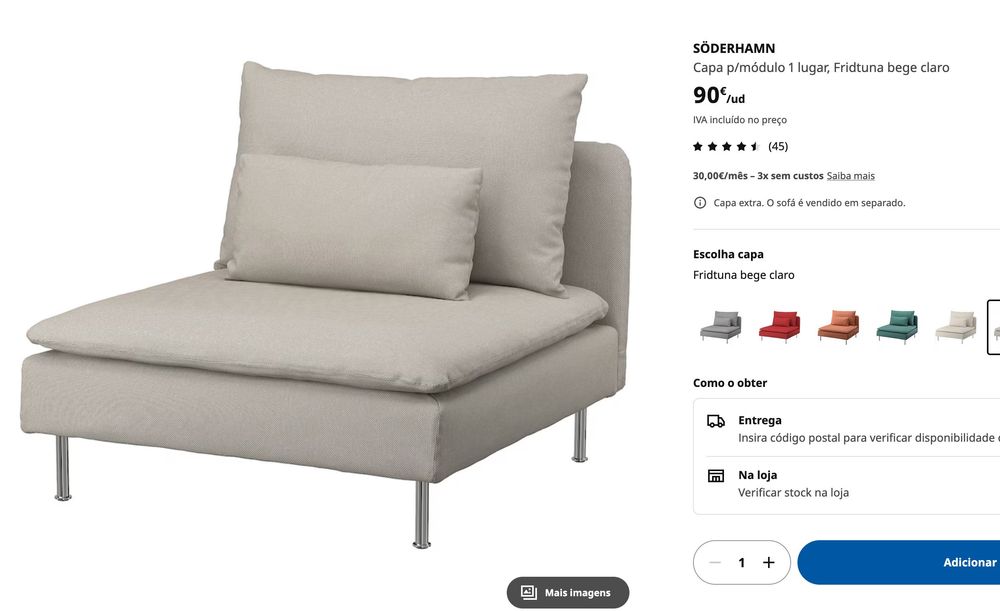Pick the turquoise cover swatch
The height and width of the screenshot is (611, 1000).
coord(897,326)
